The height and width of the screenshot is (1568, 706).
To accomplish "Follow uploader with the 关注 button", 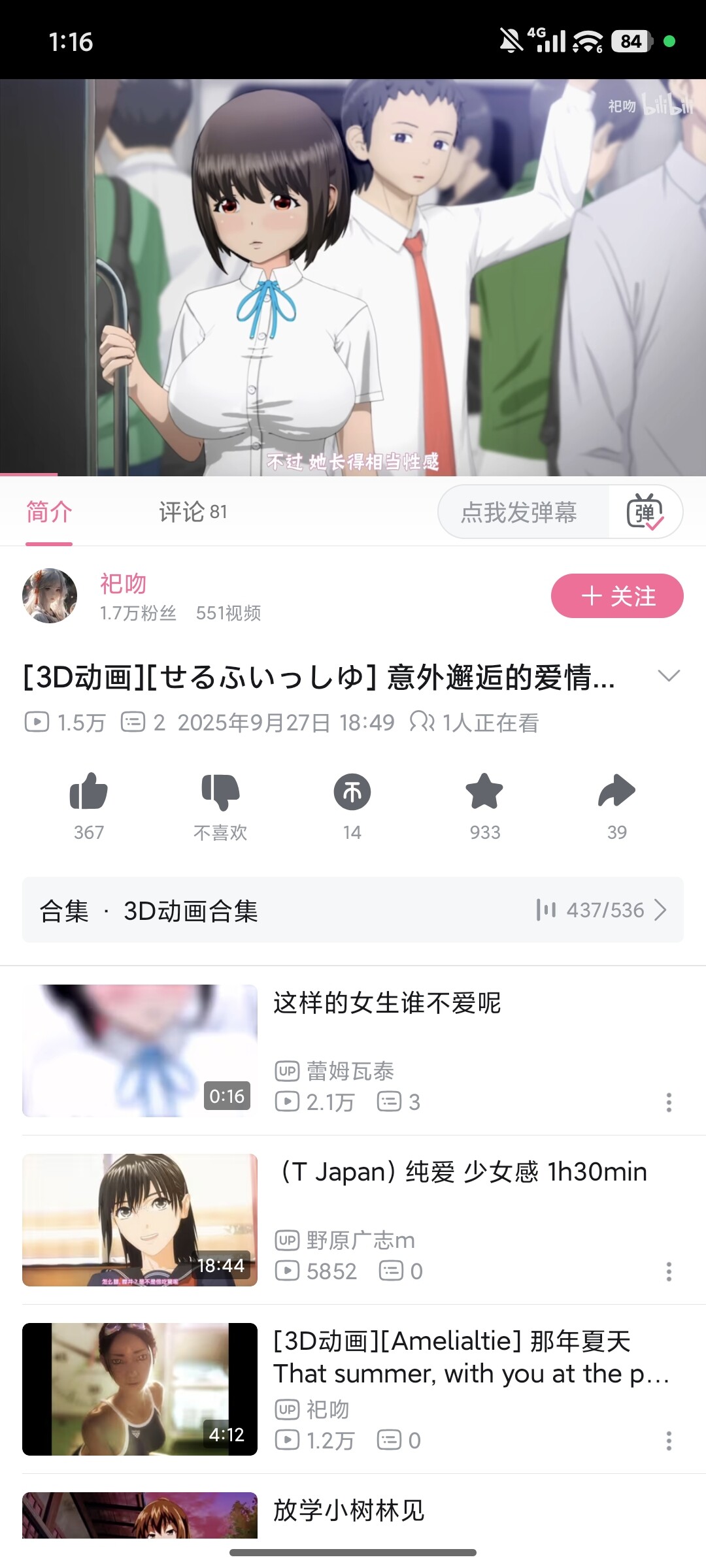I will coord(616,596).
